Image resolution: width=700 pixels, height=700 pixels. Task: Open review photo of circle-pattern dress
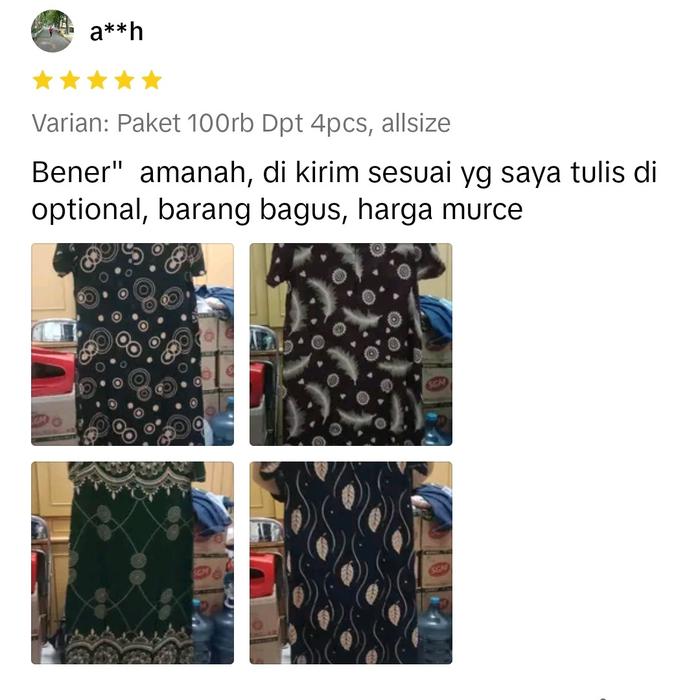point(132,344)
